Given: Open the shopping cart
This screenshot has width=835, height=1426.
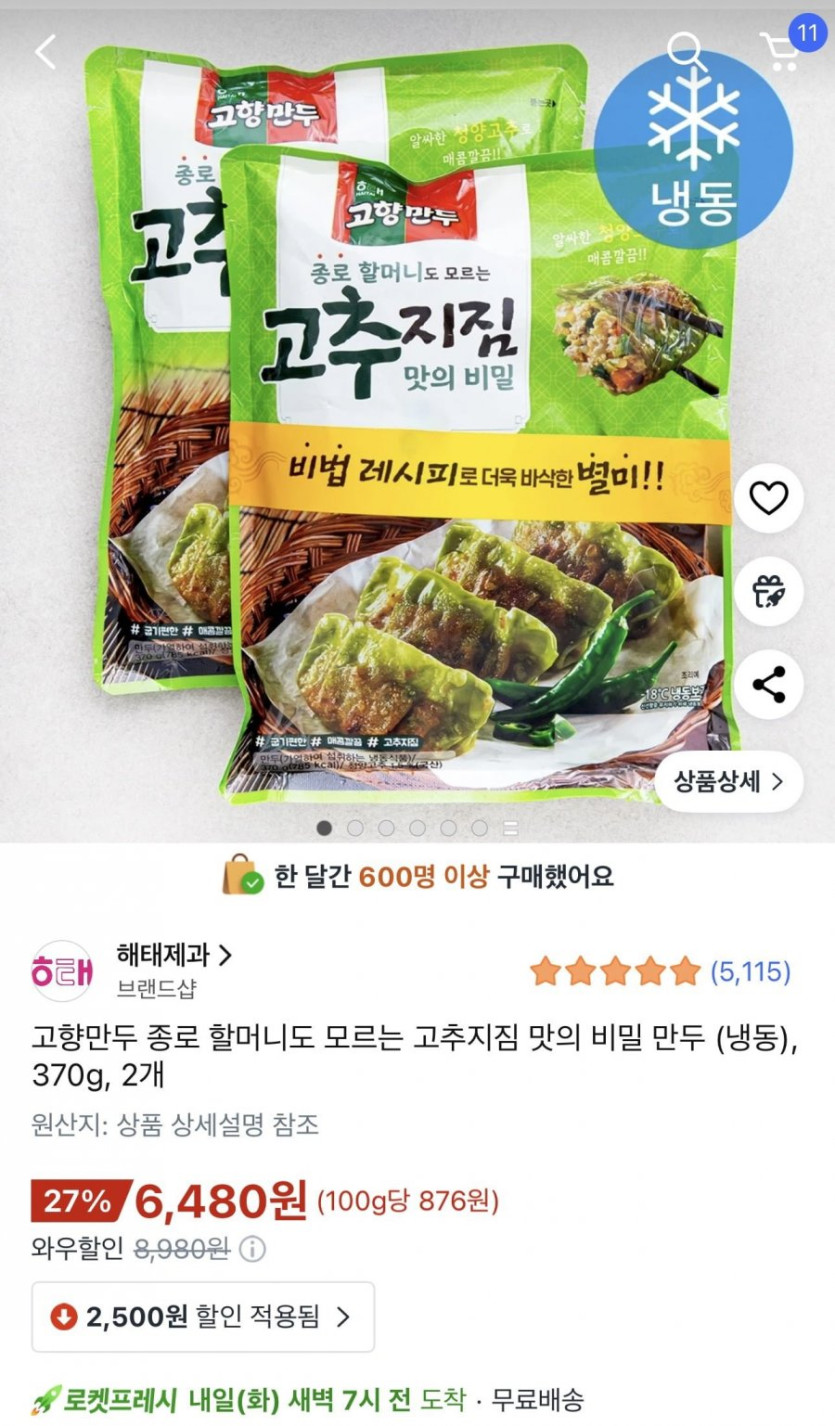Looking at the screenshot, I should coord(780,50).
